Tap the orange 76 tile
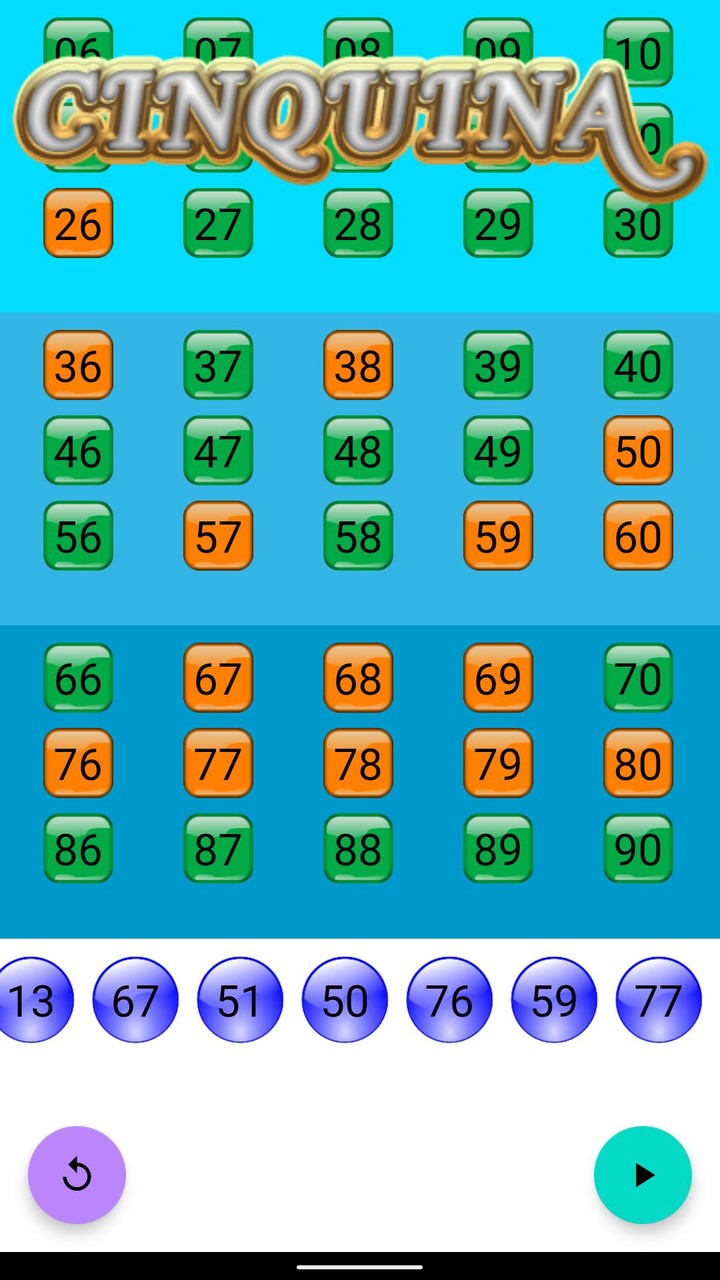 pos(78,763)
